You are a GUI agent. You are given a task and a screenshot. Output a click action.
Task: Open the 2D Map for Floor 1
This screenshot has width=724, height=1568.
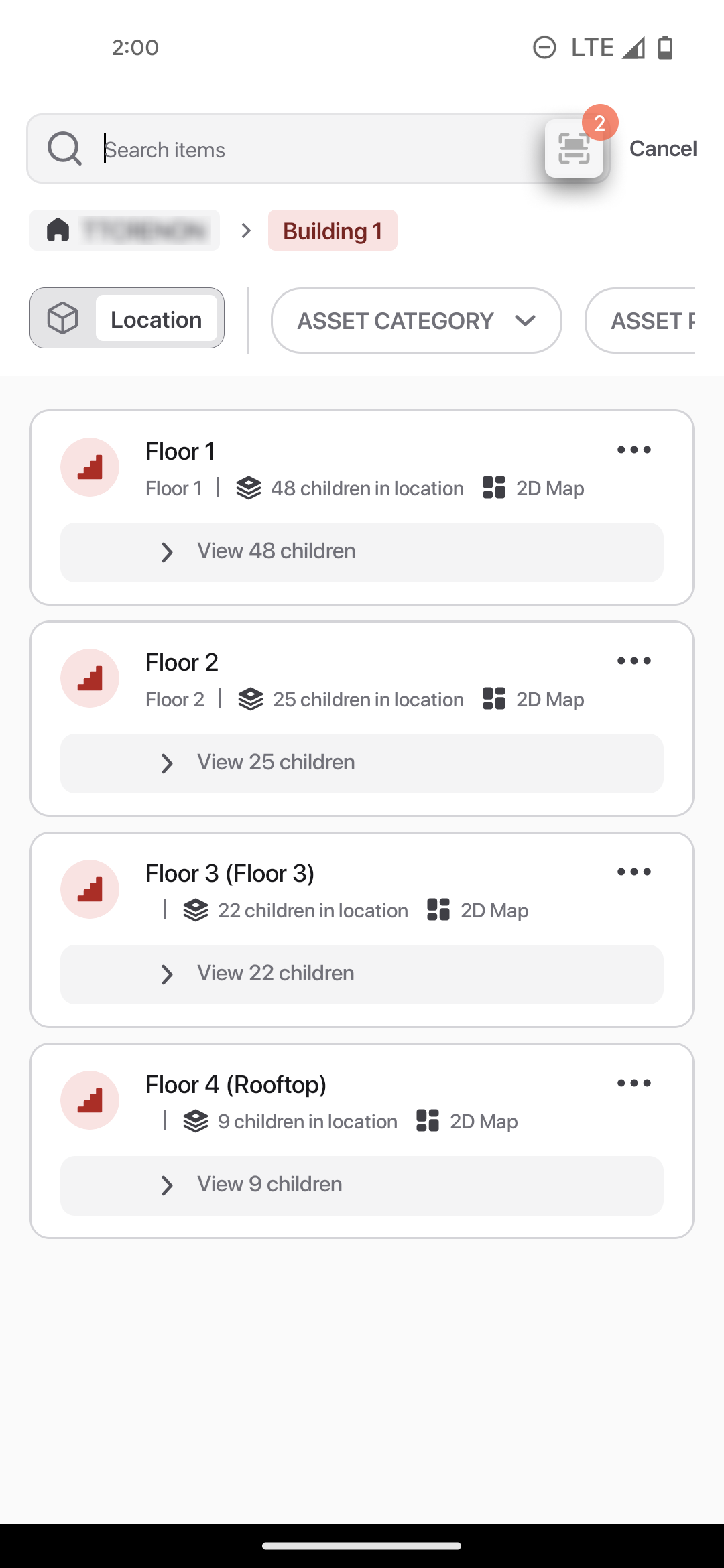pyautogui.click(x=534, y=488)
